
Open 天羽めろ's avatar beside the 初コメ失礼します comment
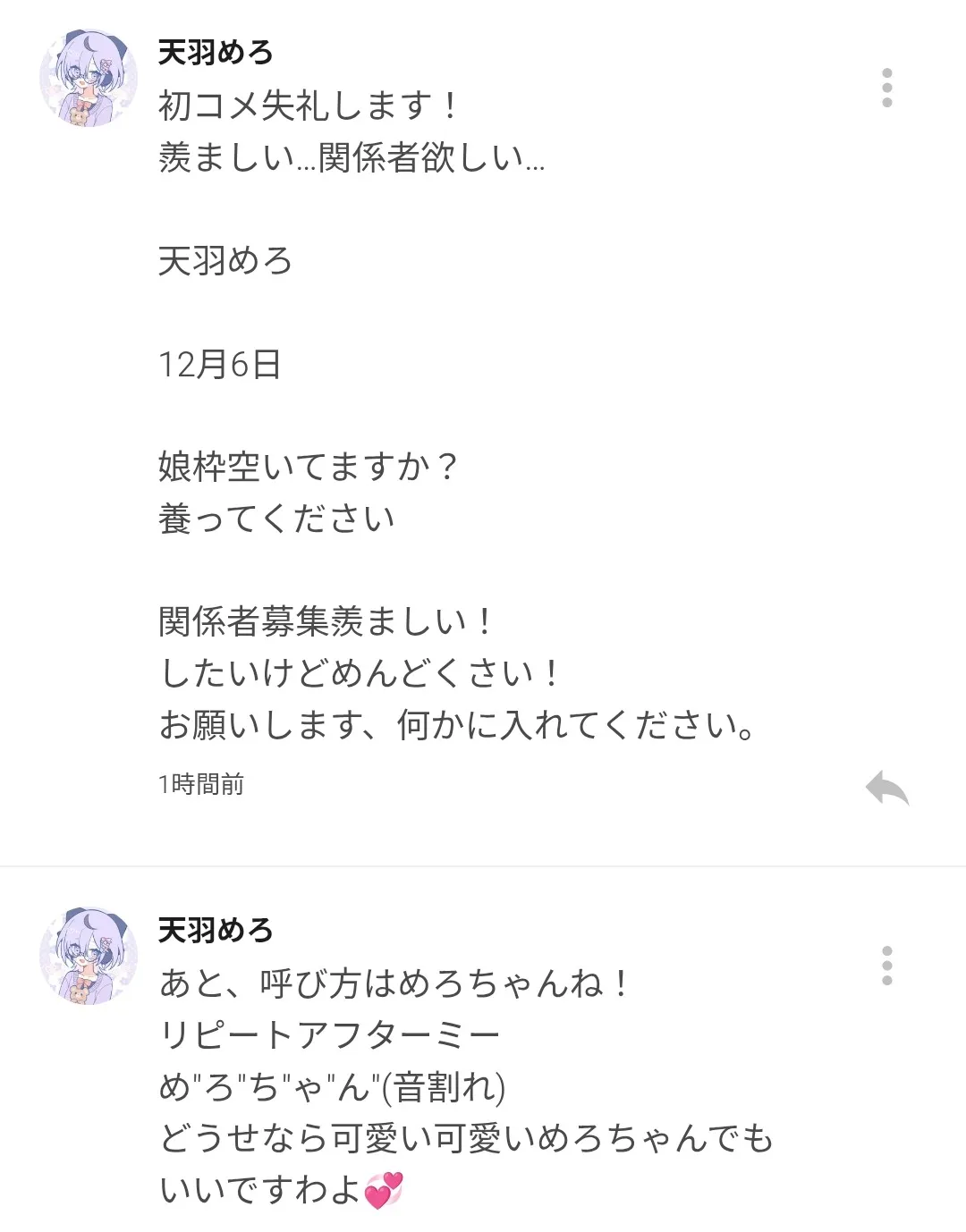89,78
